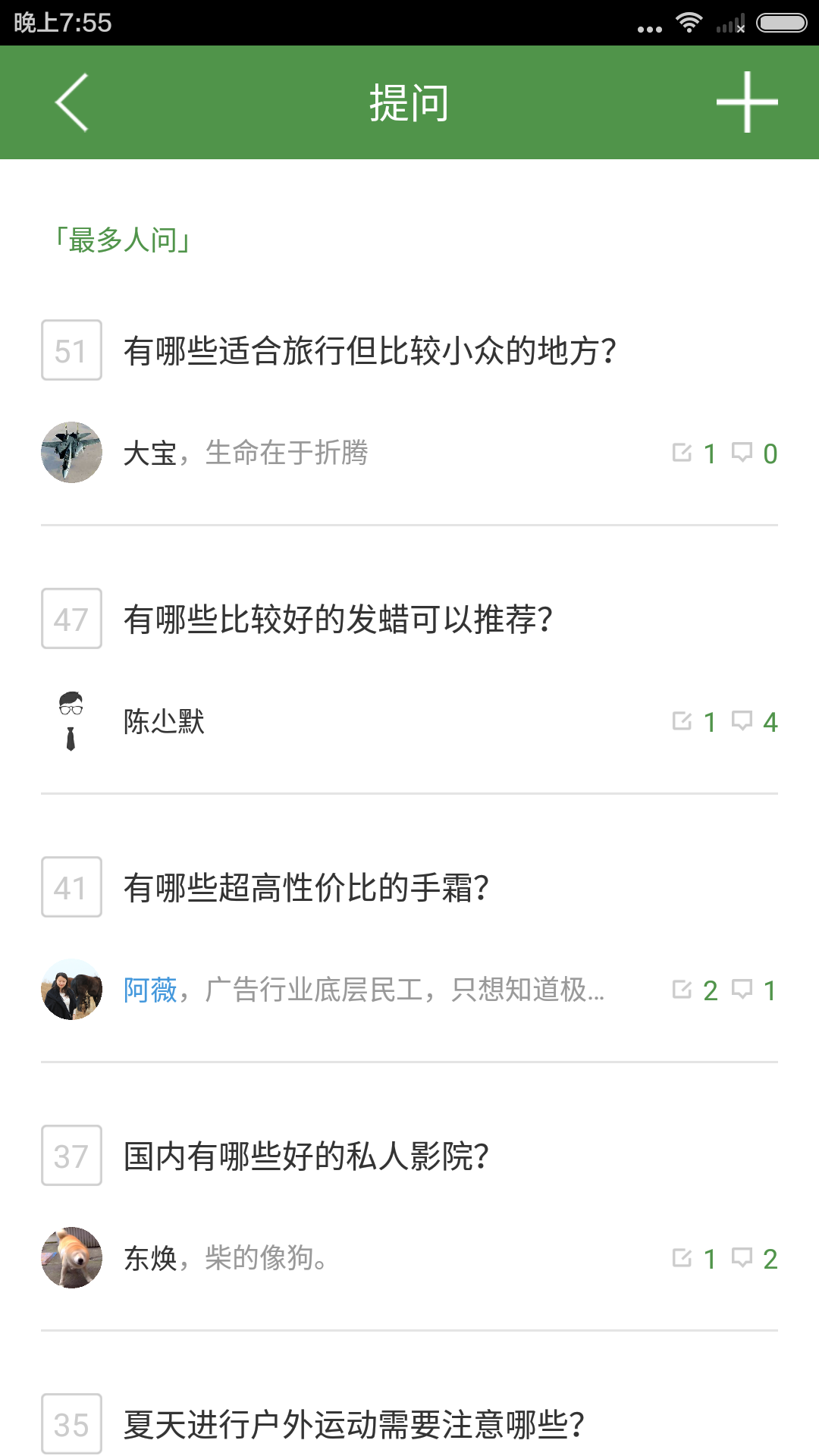Add a new question with the plus icon
The width and height of the screenshot is (819, 1456).
click(x=747, y=102)
